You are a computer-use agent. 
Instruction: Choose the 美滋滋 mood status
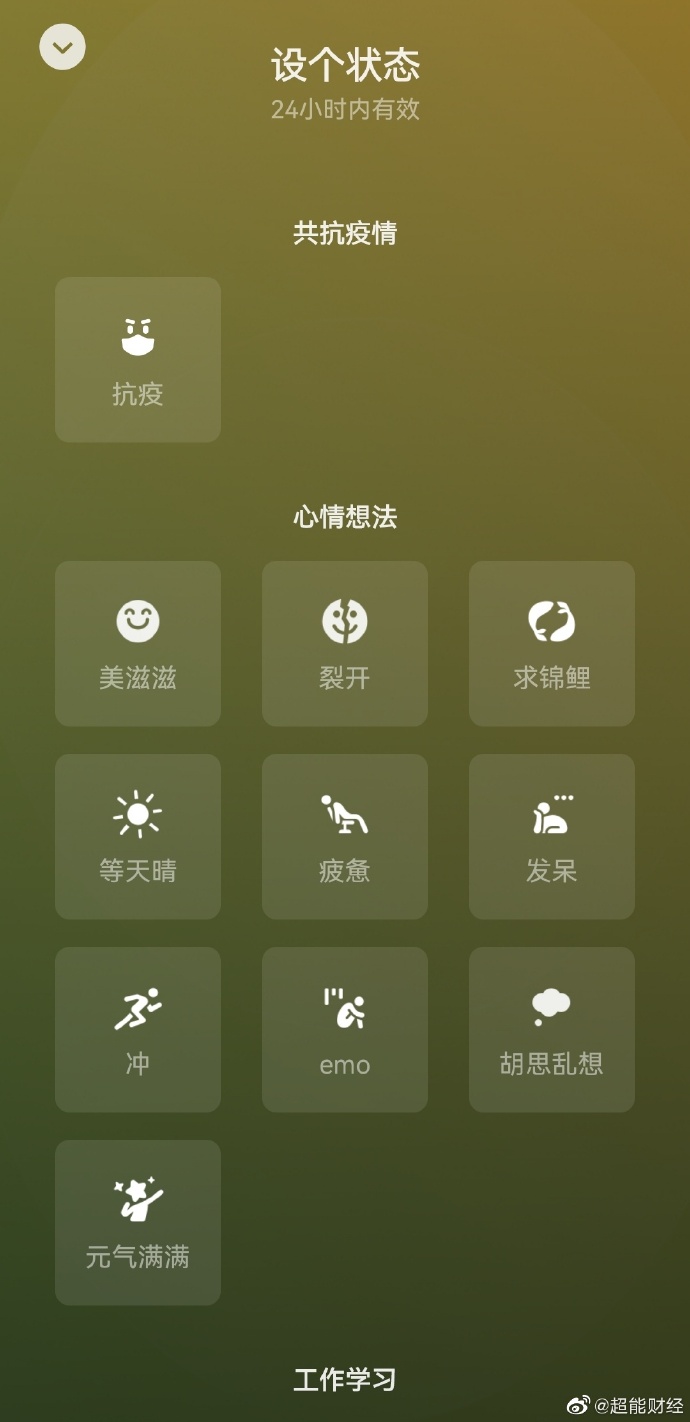pyautogui.click(x=138, y=644)
